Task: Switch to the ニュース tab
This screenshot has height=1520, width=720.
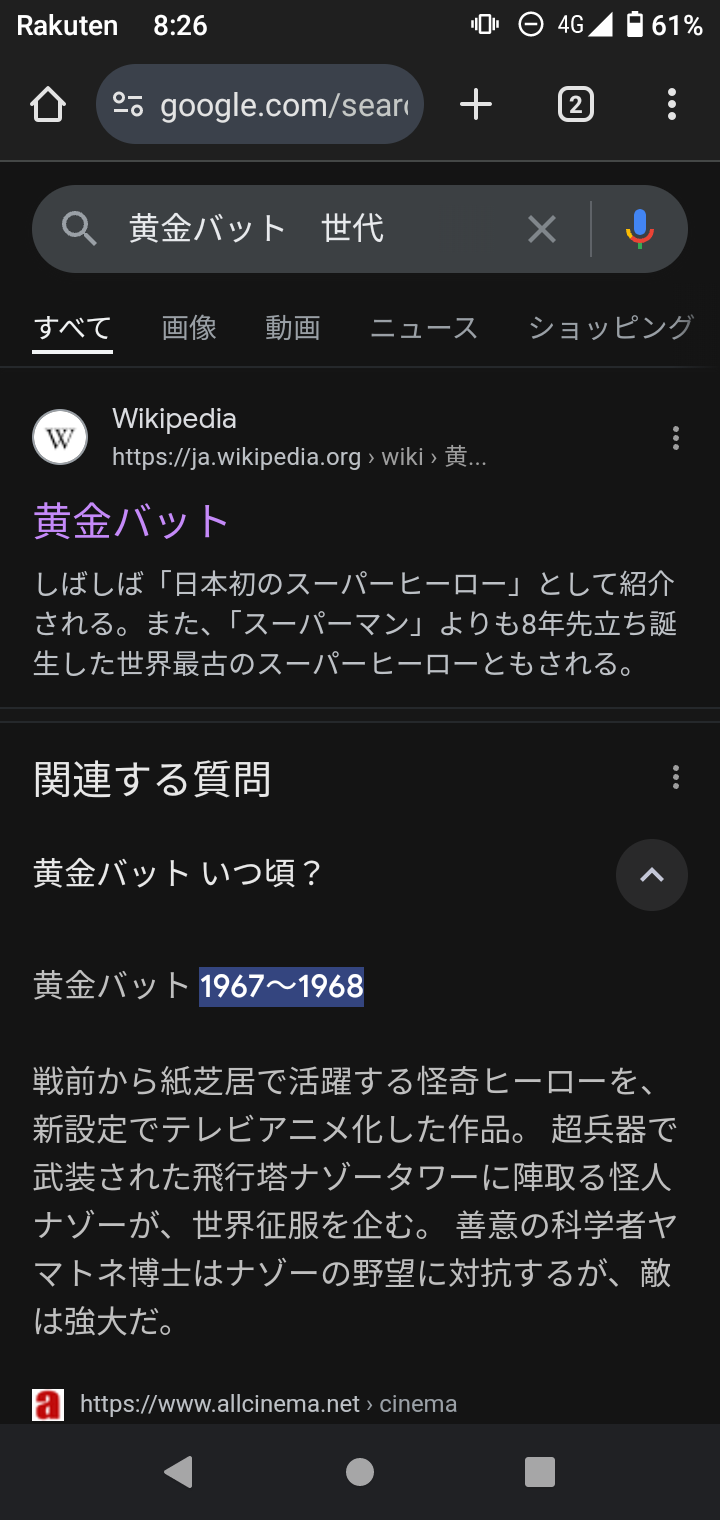Action: pyautogui.click(x=424, y=328)
